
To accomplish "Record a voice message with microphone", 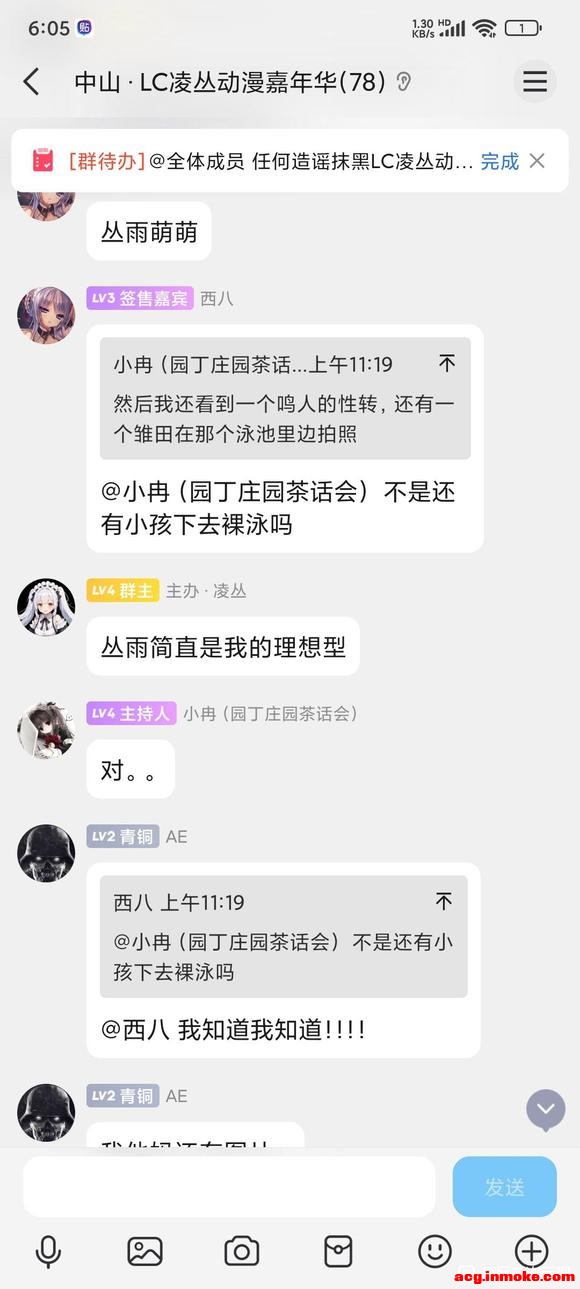I will point(48,1251).
